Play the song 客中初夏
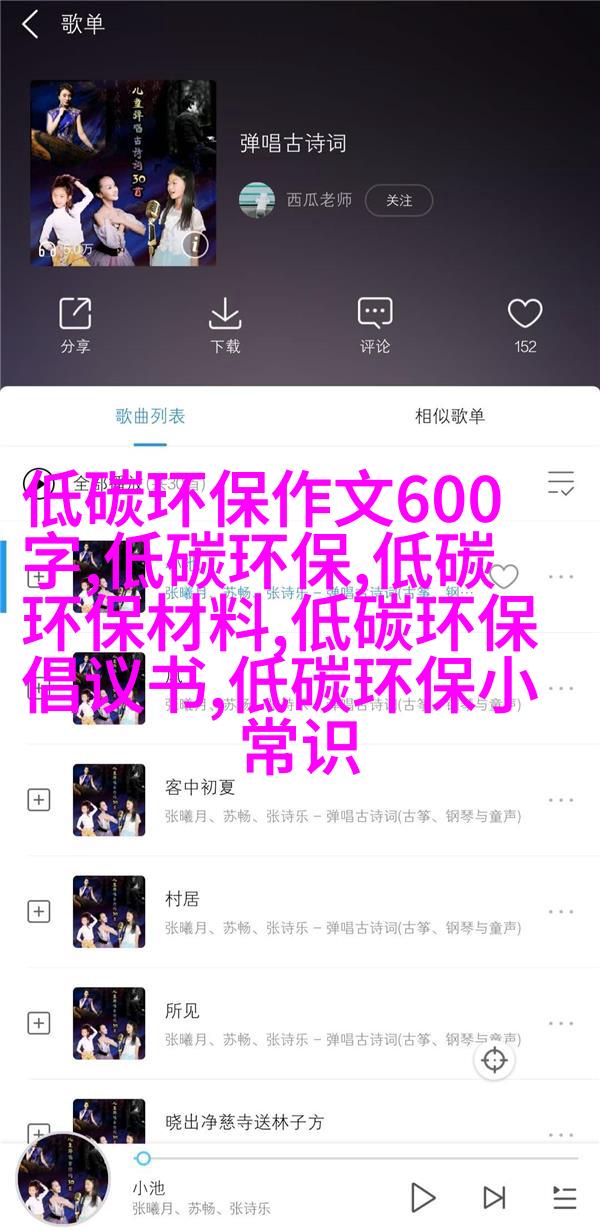 click(300, 800)
